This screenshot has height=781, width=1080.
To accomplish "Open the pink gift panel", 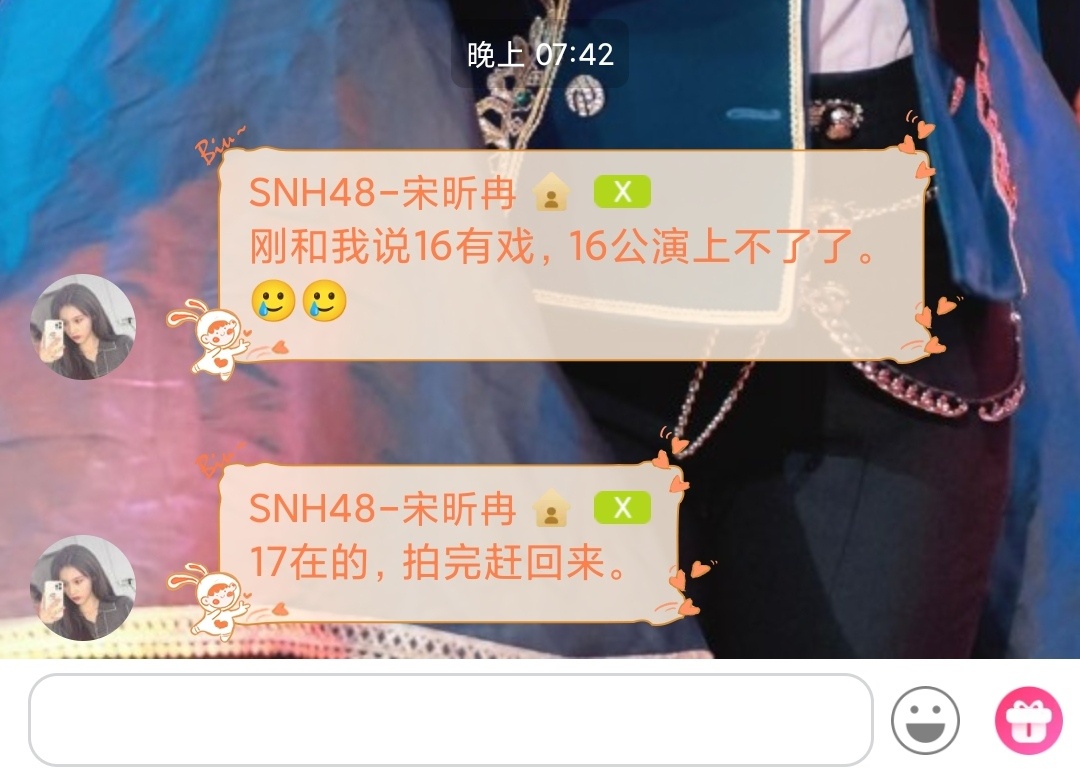I will pyautogui.click(x=1027, y=720).
